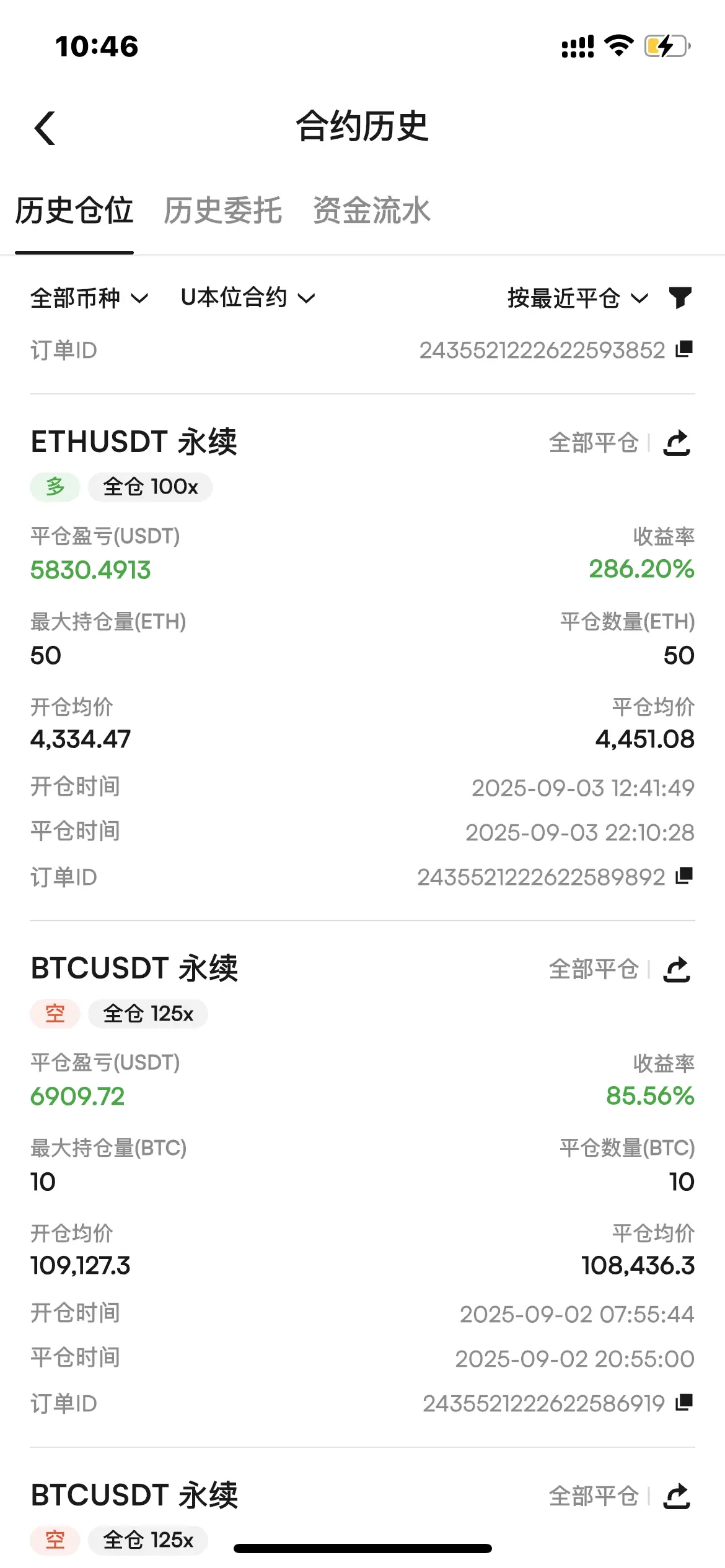Share the ETHUSDT 永续 position
The width and height of the screenshot is (725, 1568).
coord(677,443)
